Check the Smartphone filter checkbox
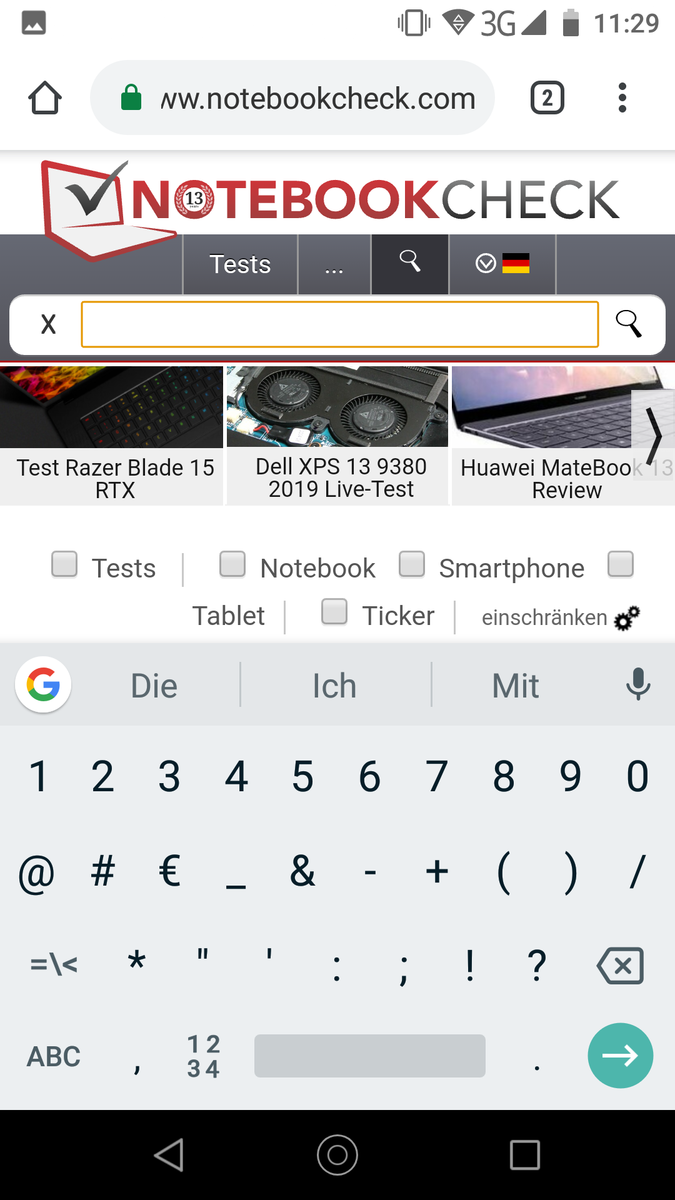This screenshot has width=675, height=1200. point(412,565)
